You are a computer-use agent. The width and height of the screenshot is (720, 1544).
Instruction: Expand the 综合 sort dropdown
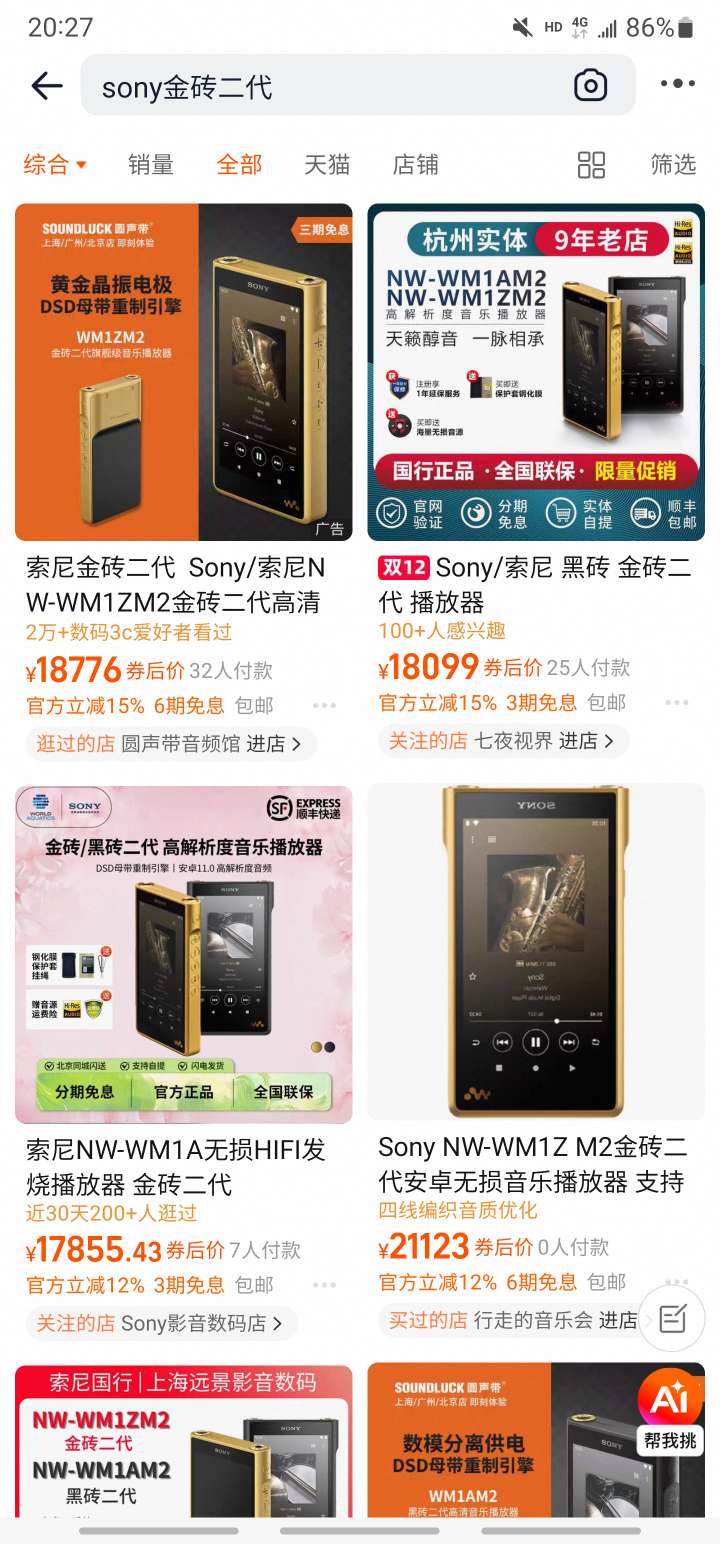[55, 165]
